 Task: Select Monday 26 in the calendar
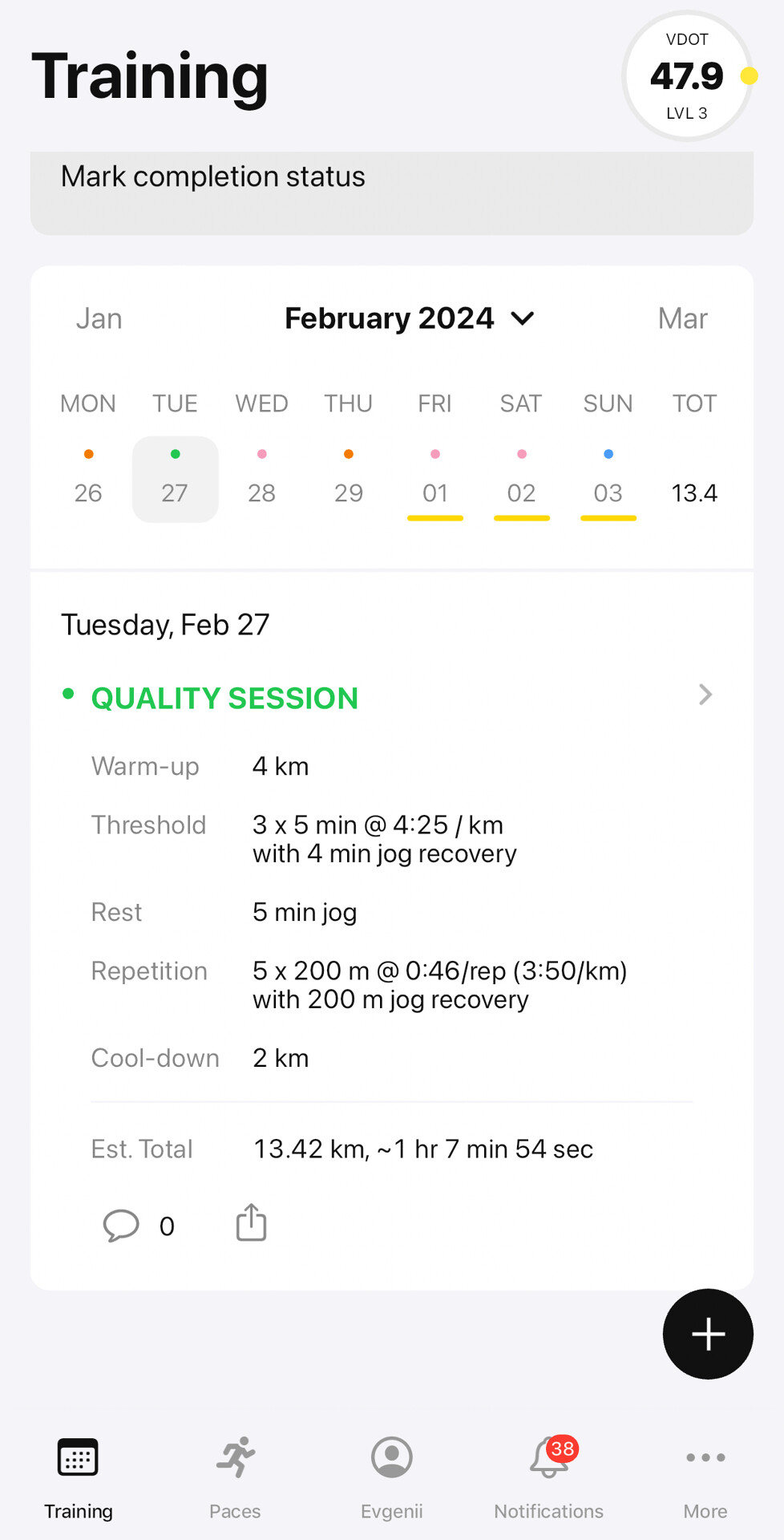[88, 479]
